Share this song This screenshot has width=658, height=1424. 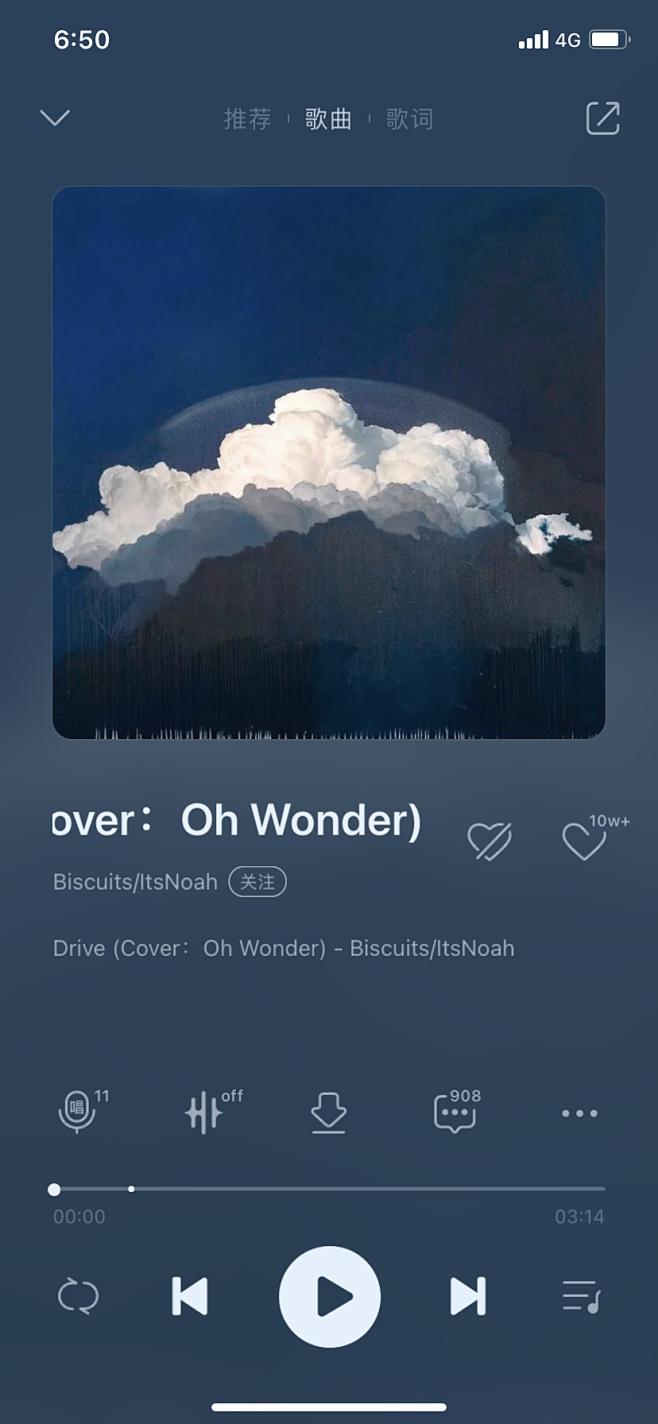pyautogui.click(x=603, y=118)
